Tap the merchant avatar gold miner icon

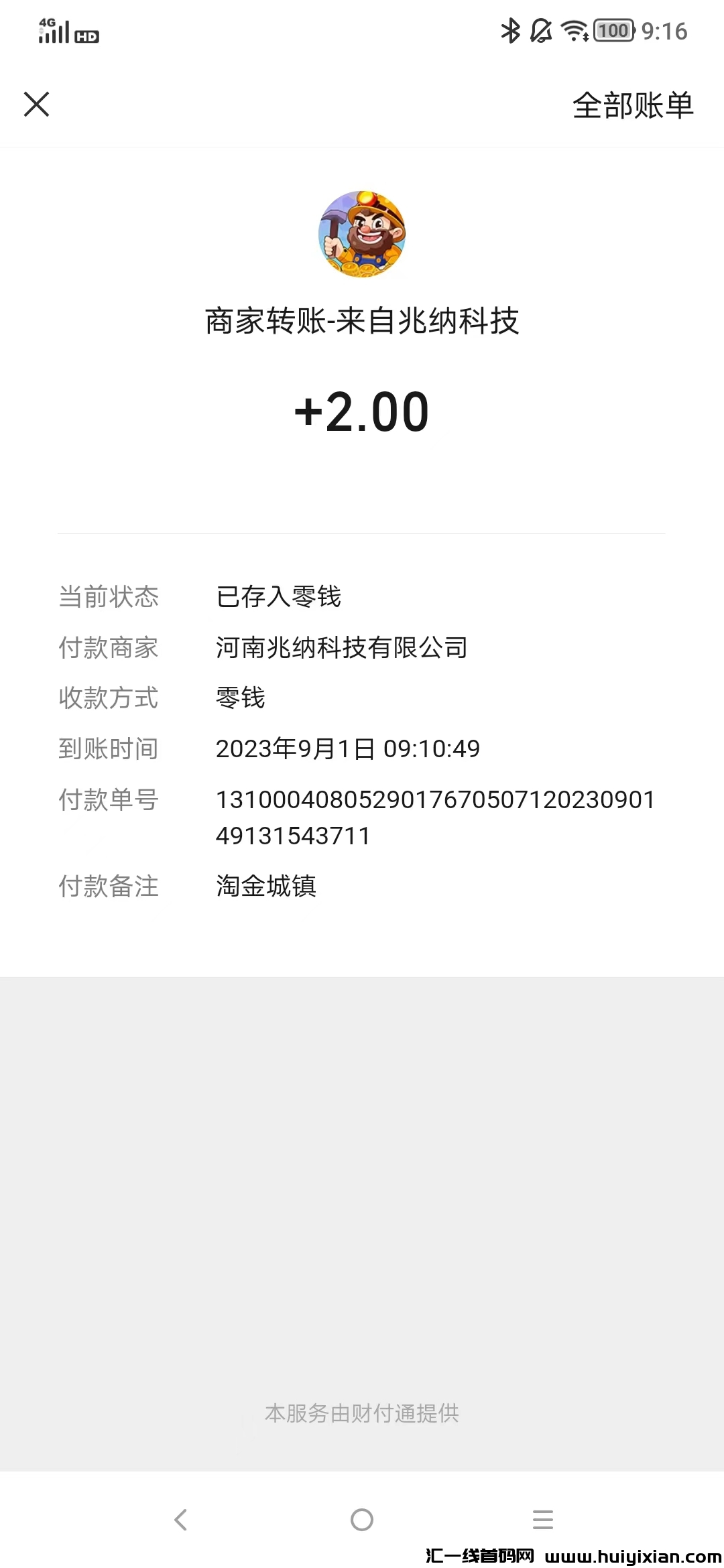click(x=362, y=235)
